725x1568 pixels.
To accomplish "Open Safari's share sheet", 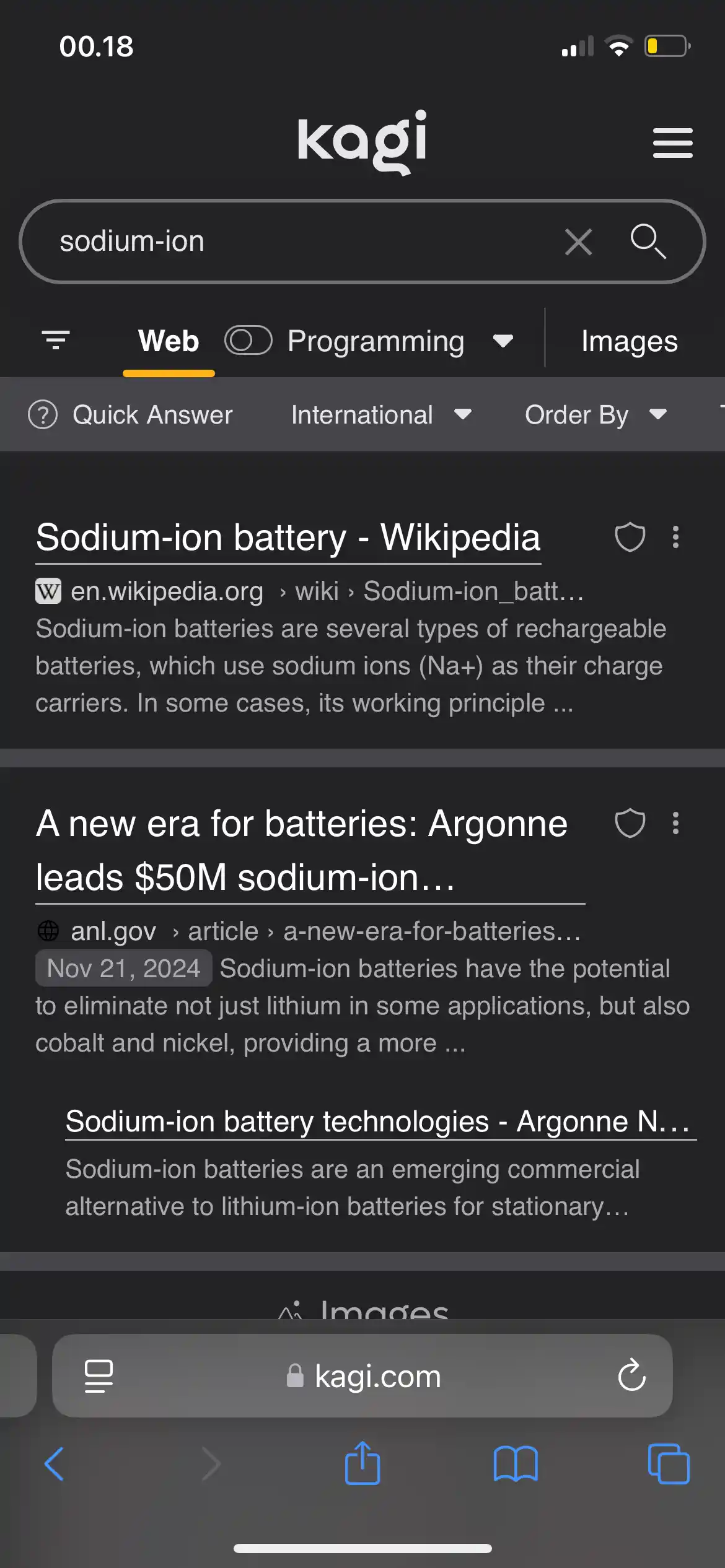I will (x=362, y=1463).
